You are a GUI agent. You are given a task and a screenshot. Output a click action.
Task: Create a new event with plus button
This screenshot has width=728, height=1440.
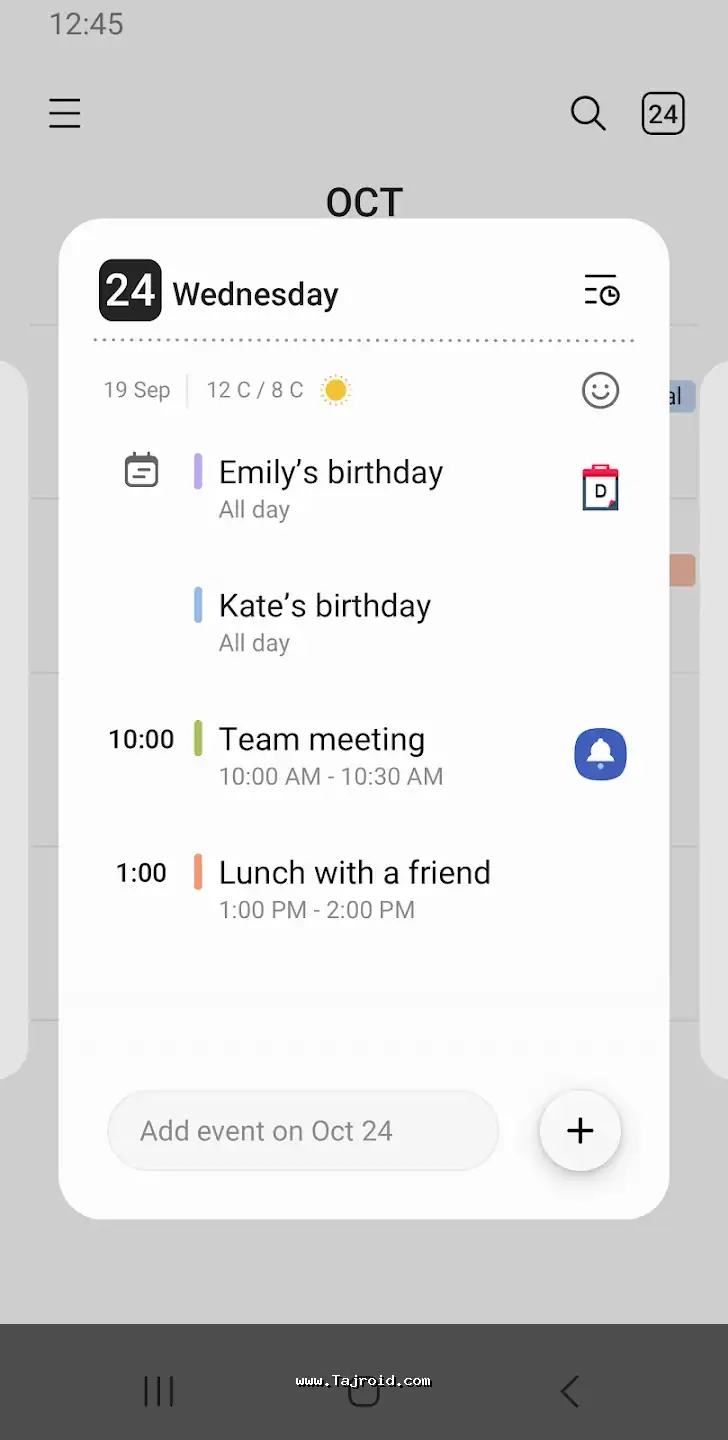click(580, 1131)
